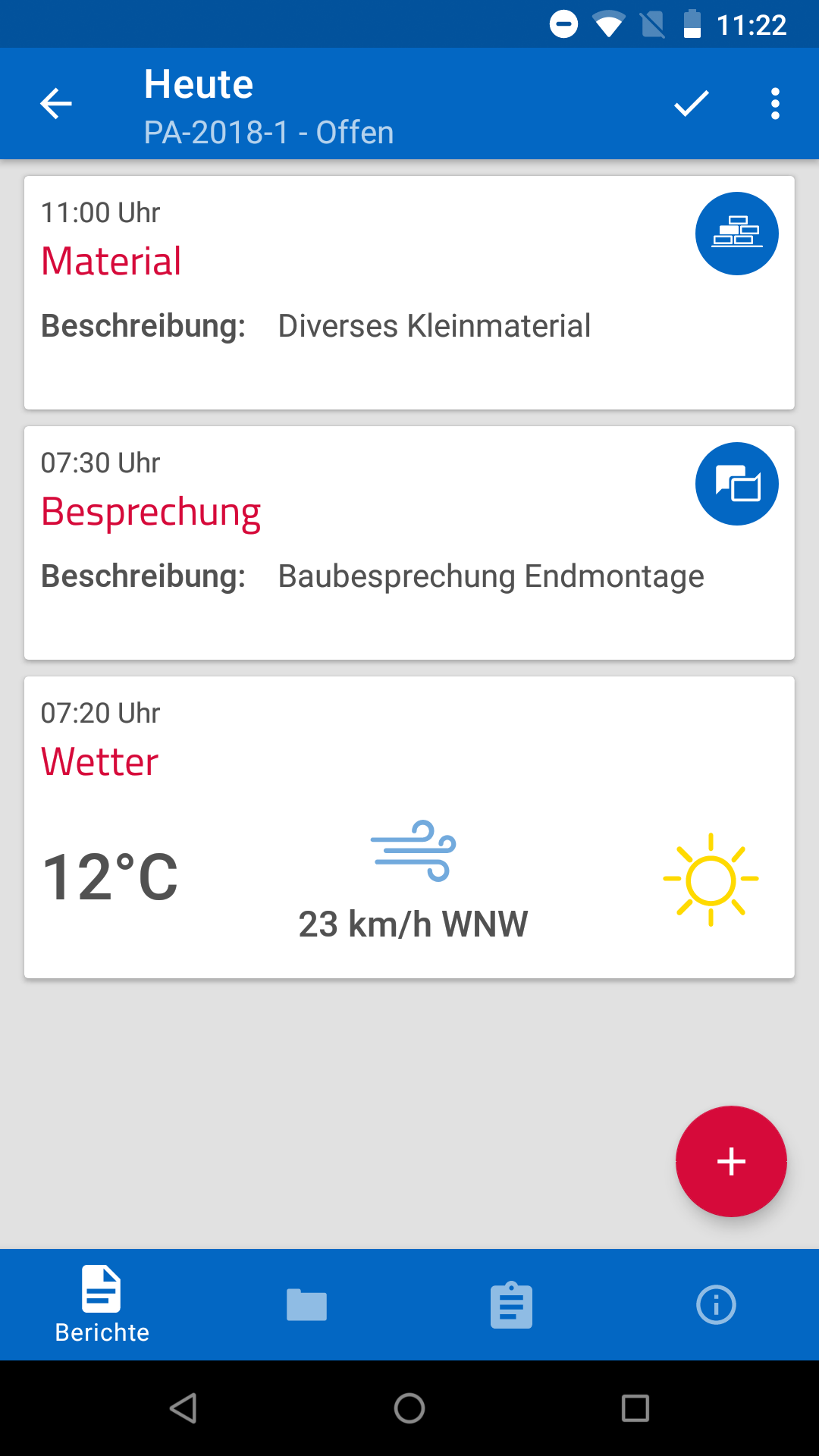Viewport: 819px width, 1456px height.
Task: Switch to the folder tab
Action: click(307, 1304)
